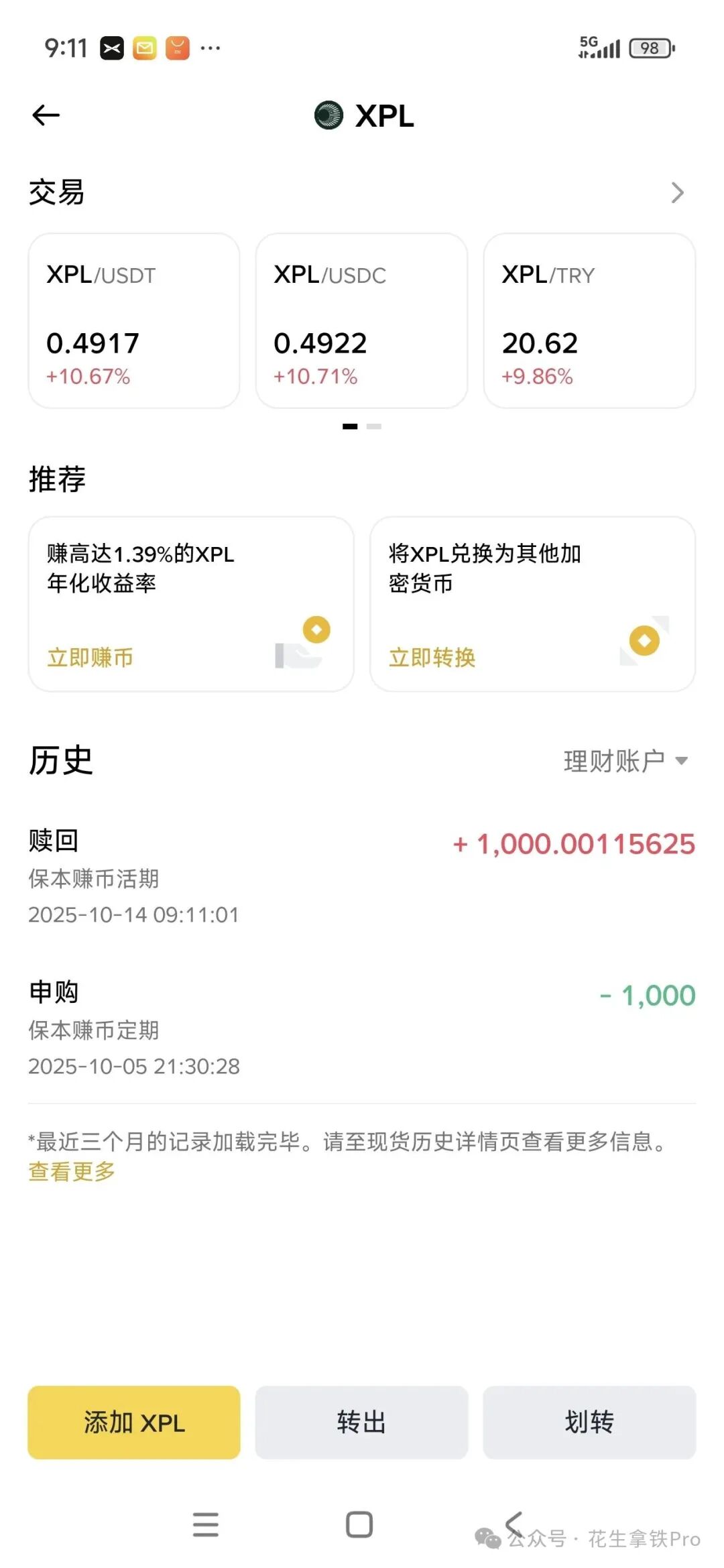This screenshot has width=724, height=1568.
Task: Tap 立即转换 to convert XPL
Action: 432,658
